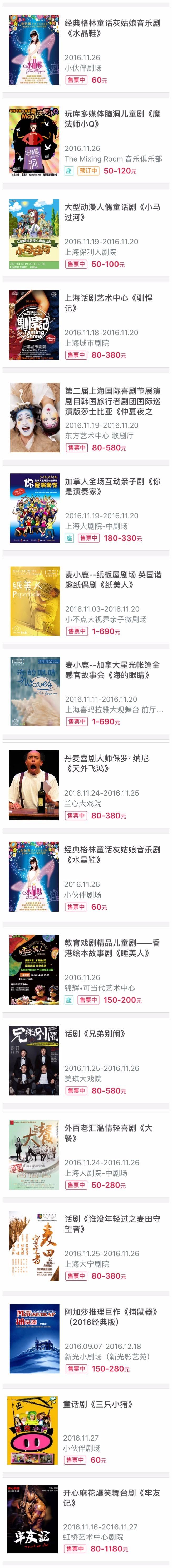The image size is (172, 1568).
Task: Open the 《魔法师小Q》 children's show listing
Action: (112, 119)
